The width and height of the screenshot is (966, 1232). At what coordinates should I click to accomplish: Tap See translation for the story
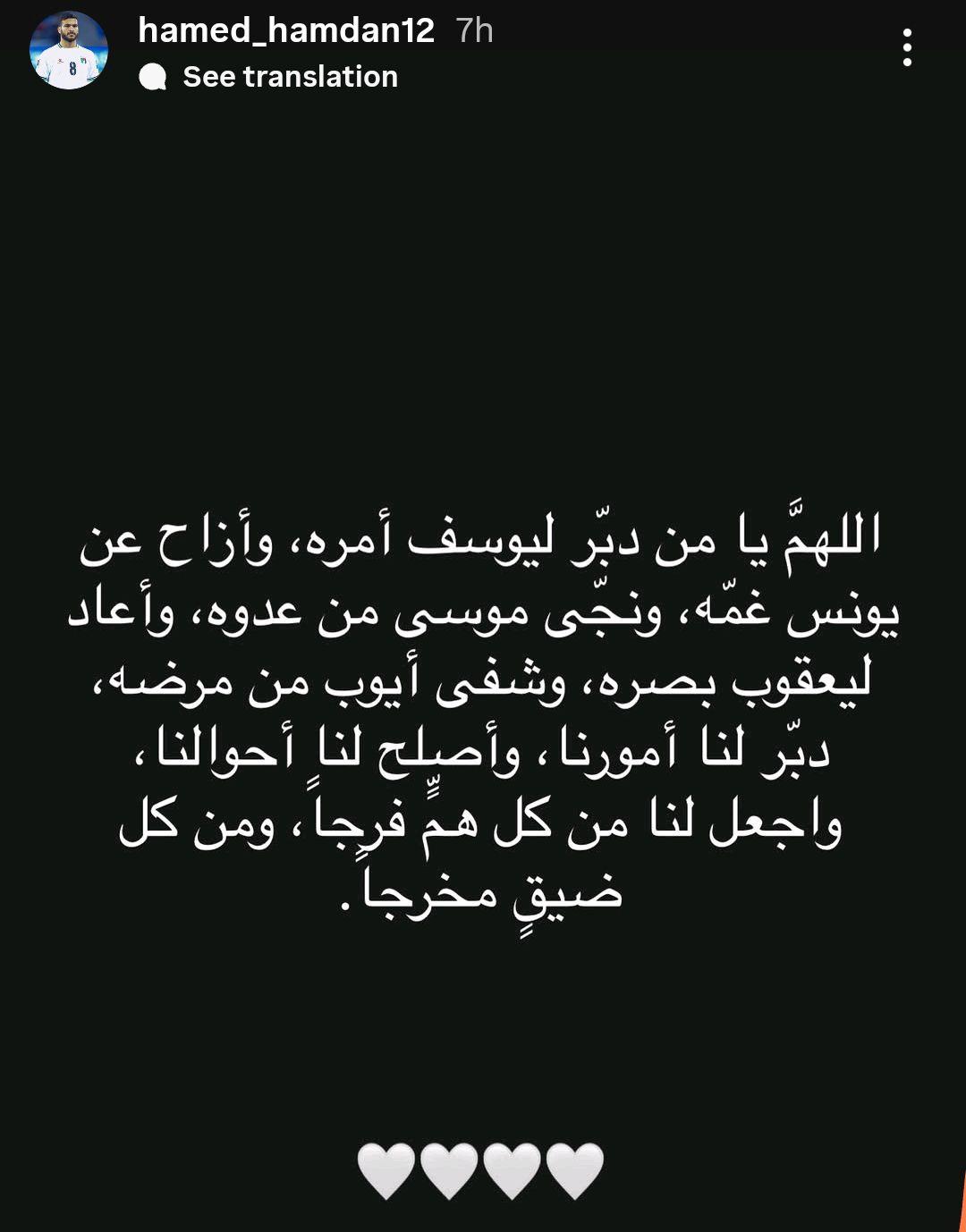(x=289, y=77)
